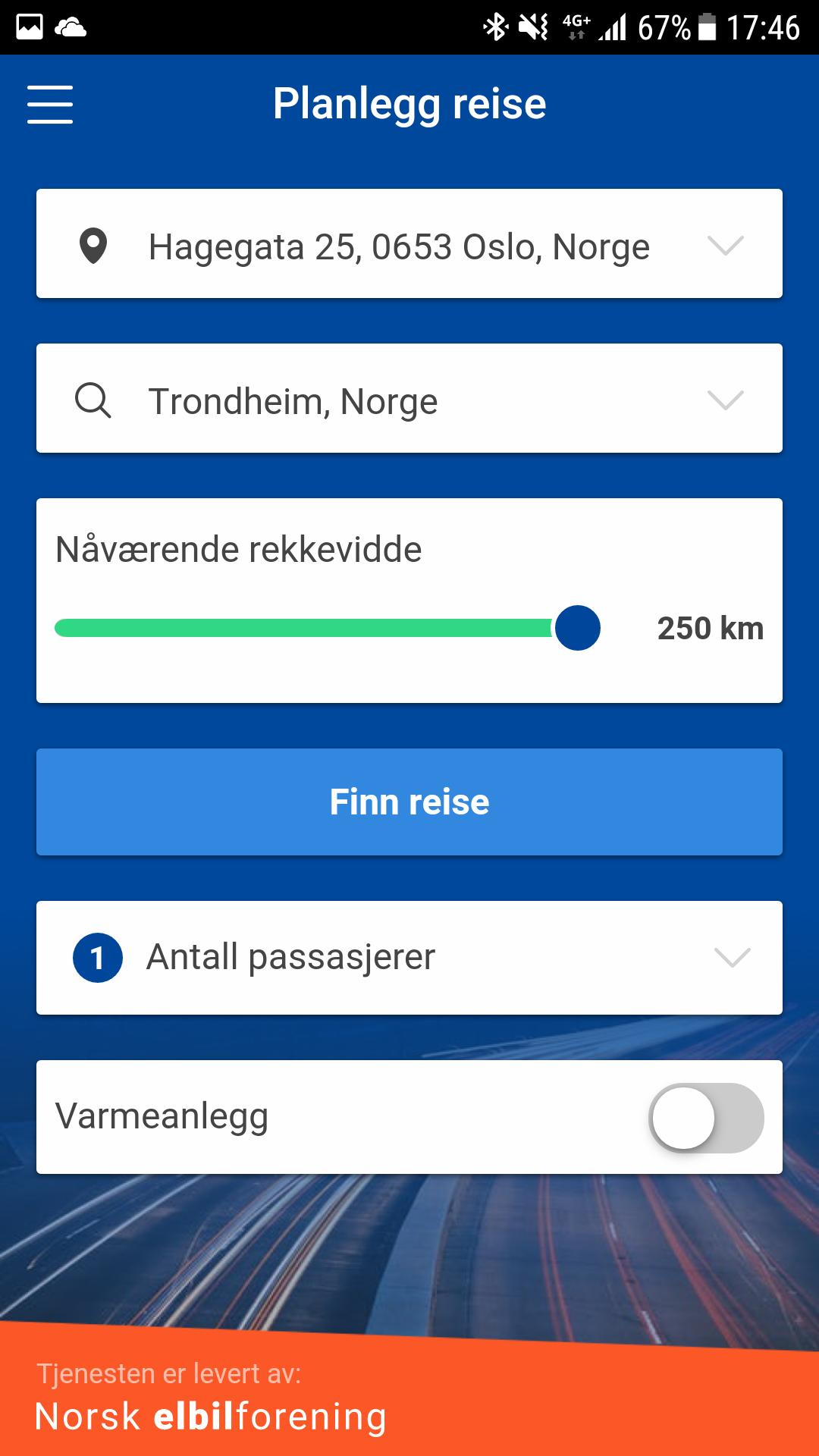Screen dimensions: 819x1456
Task: Enable the Varmeanlegg switch
Action: (706, 1118)
